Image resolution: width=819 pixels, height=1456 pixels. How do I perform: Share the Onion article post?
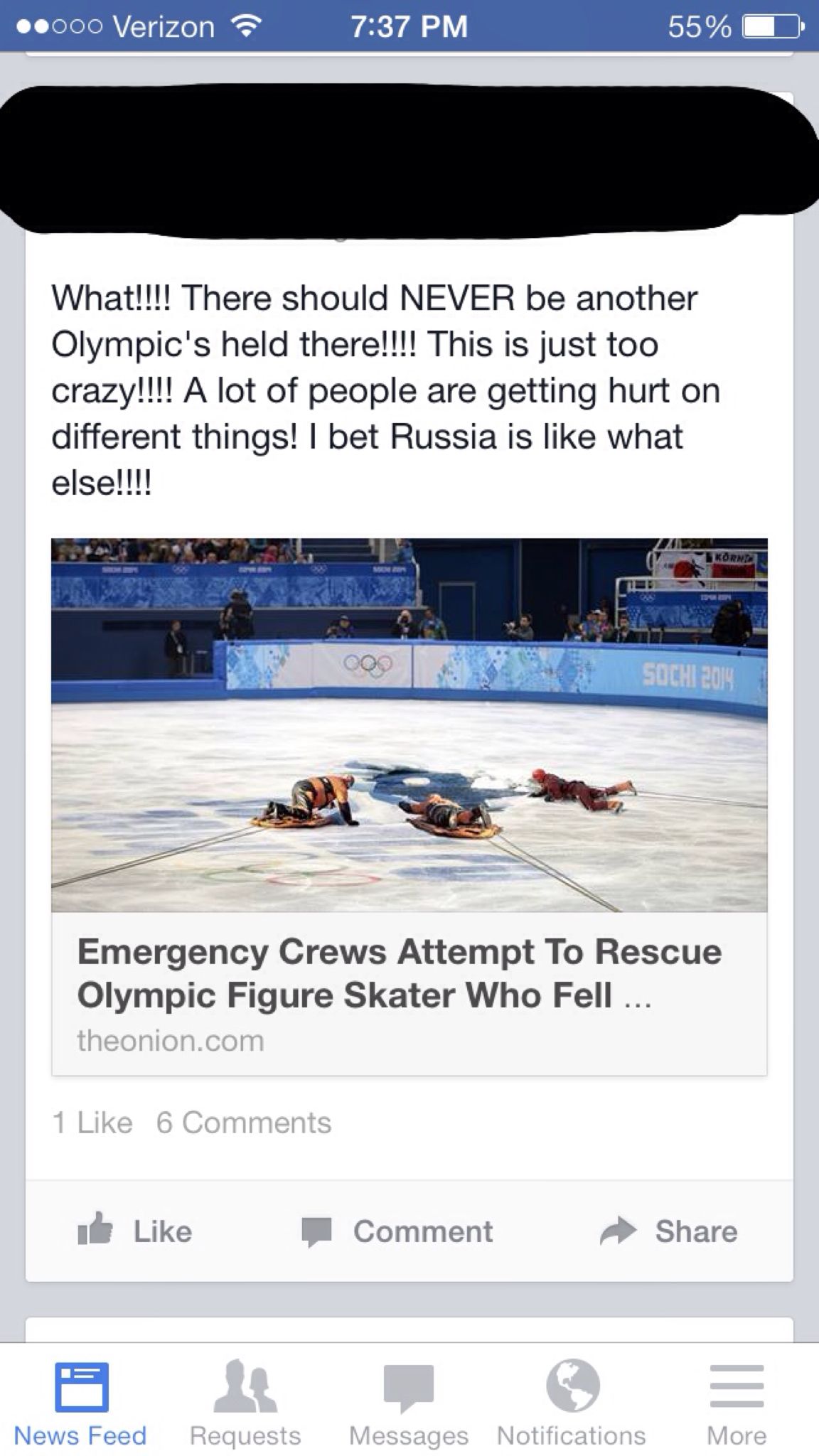pos(668,1231)
